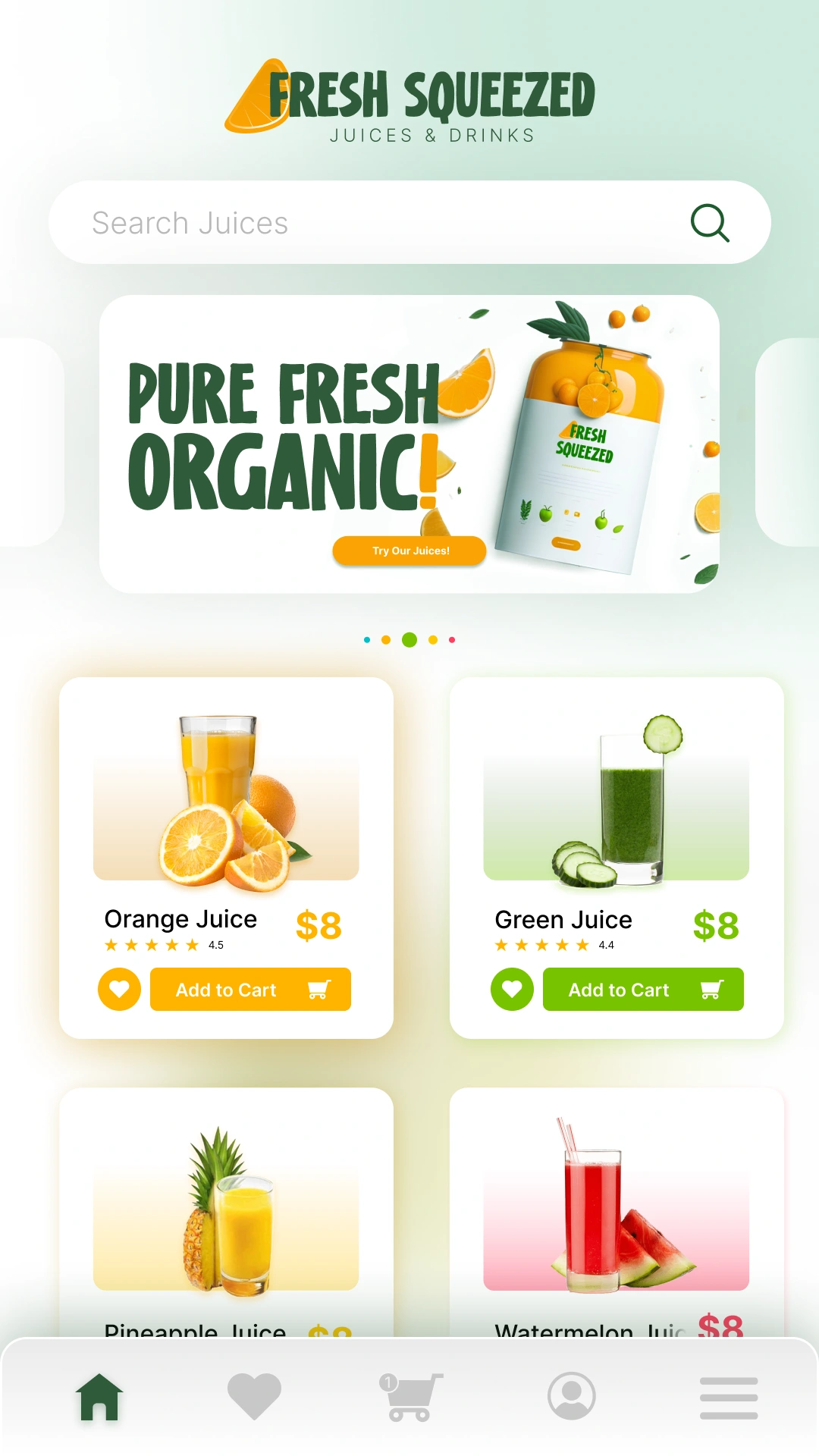This screenshot has height=1456, width=819.
Task: Select the large green carousel page dot
Action: (409, 640)
